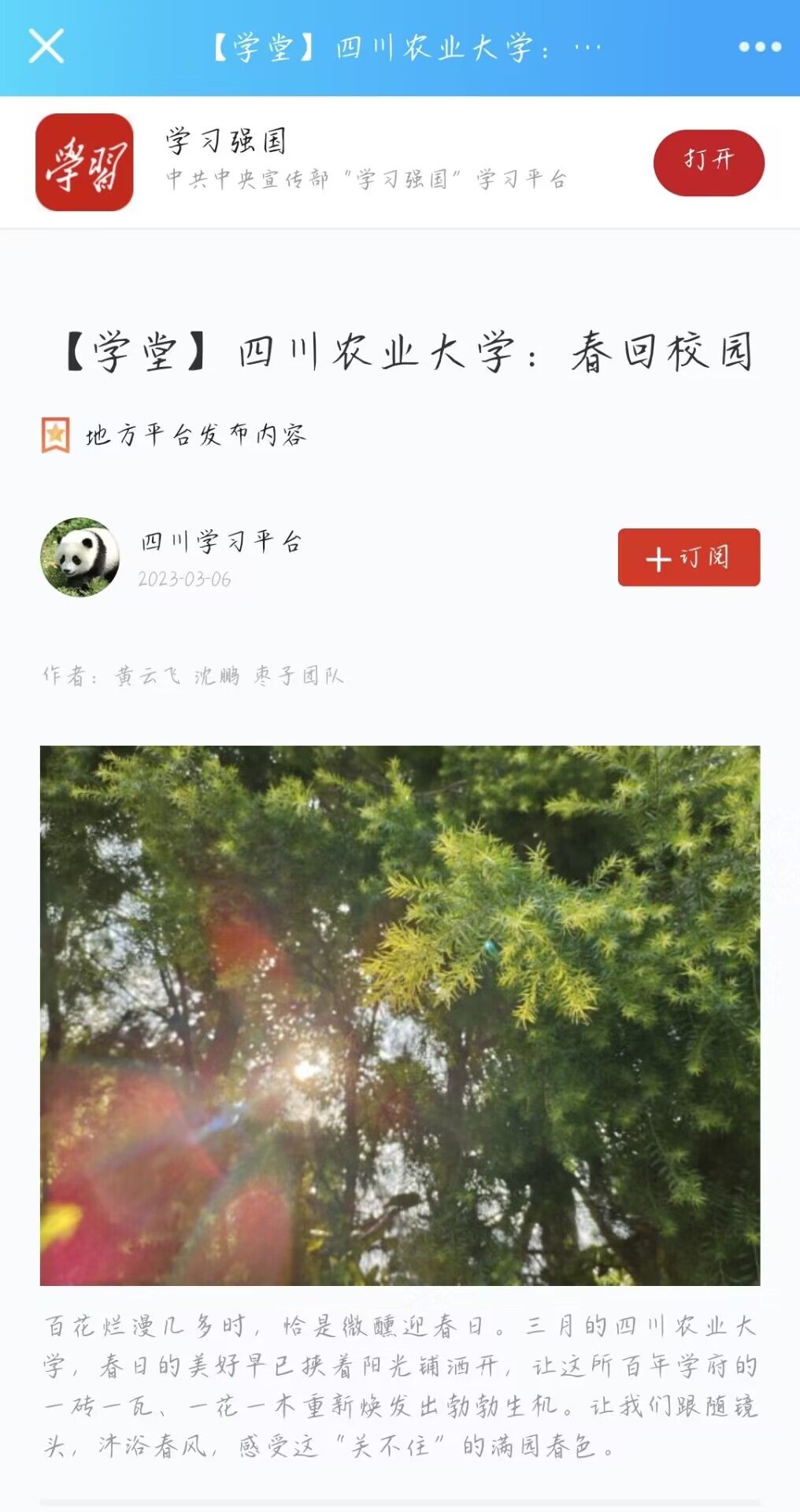Image resolution: width=800 pixels, height=1512 pixels.
Task: Open the 学习强国 app icon banner
Action: coord(84,162)
